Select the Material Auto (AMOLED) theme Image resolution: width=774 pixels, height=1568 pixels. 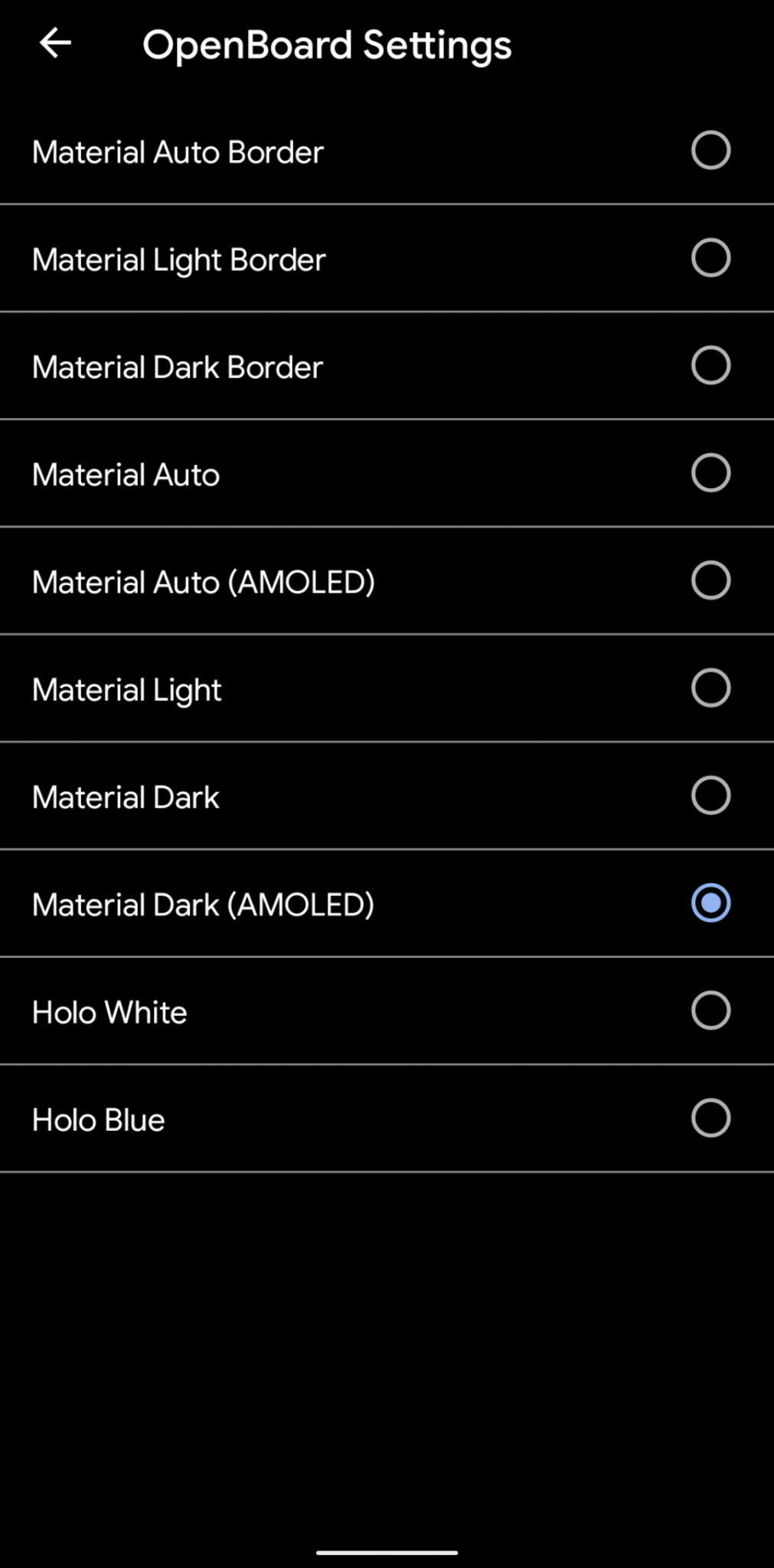[710, 580]
